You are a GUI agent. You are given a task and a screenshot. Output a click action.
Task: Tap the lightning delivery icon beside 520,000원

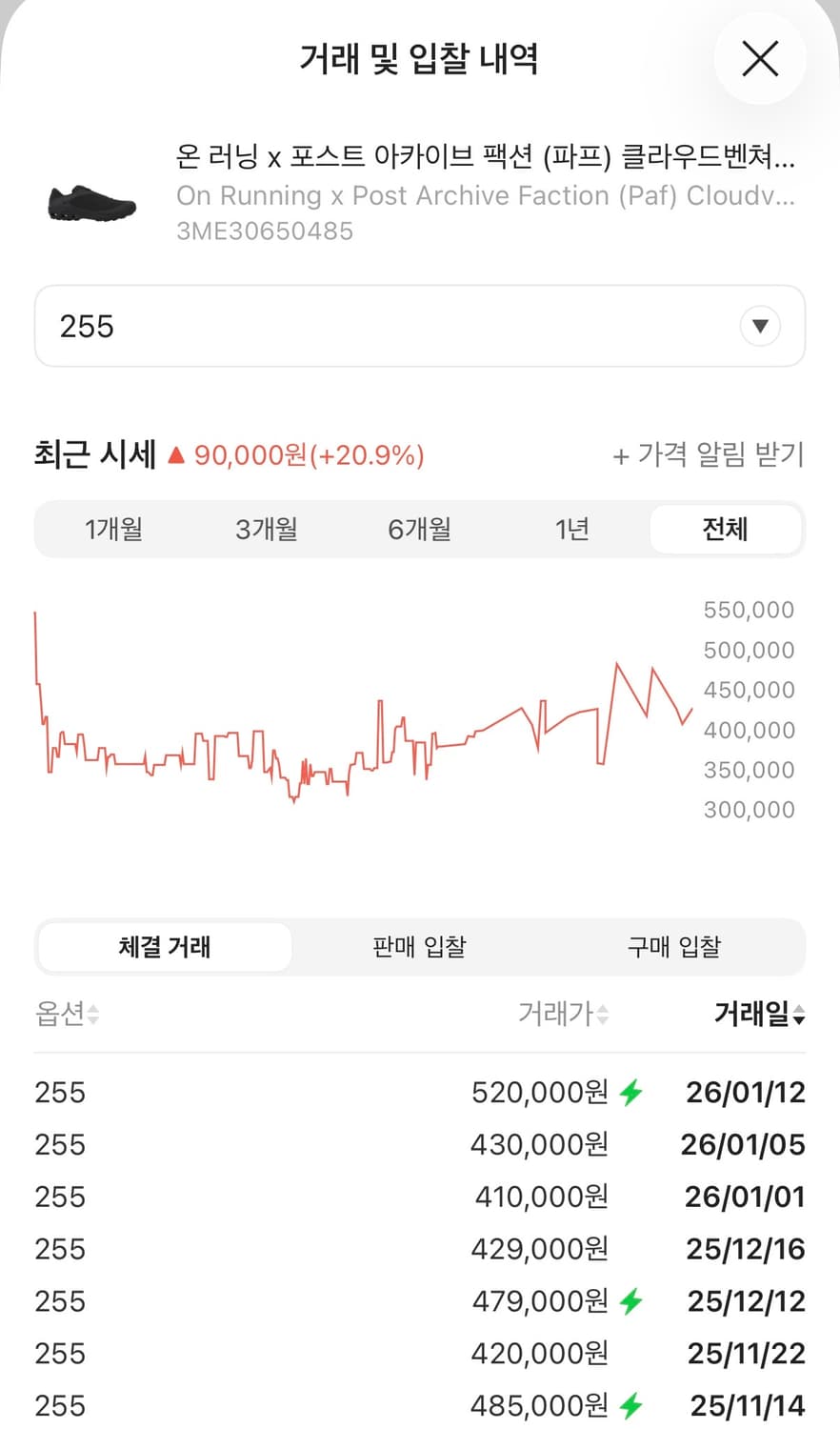coord(629,1092)
